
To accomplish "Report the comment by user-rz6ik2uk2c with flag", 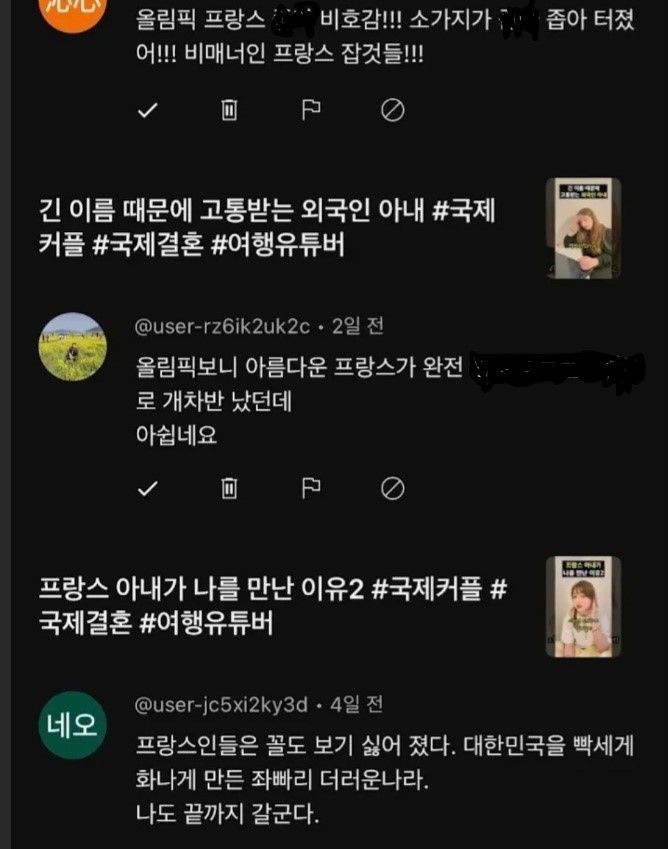I will pyautogui.click(x=311, y=488).
